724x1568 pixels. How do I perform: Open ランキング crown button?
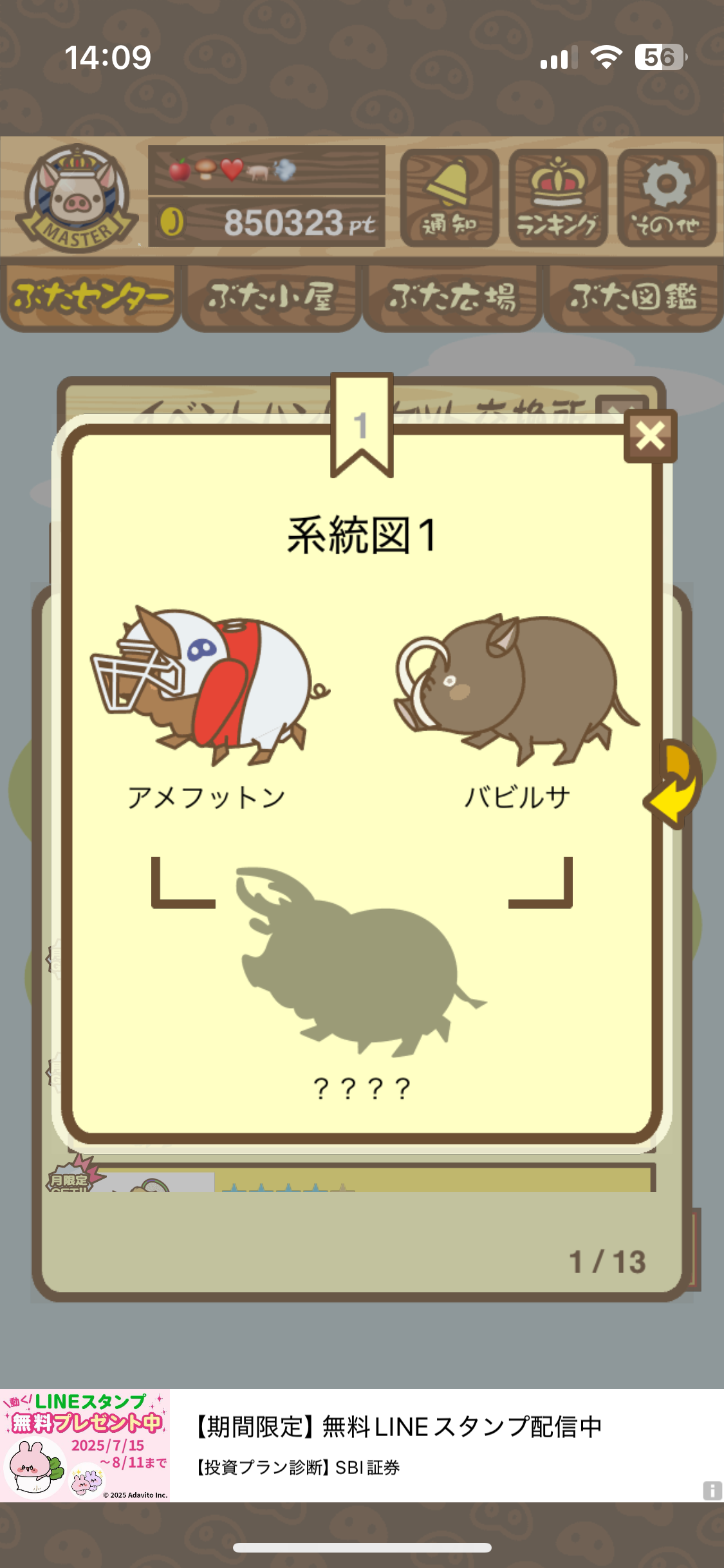point(557,198)
